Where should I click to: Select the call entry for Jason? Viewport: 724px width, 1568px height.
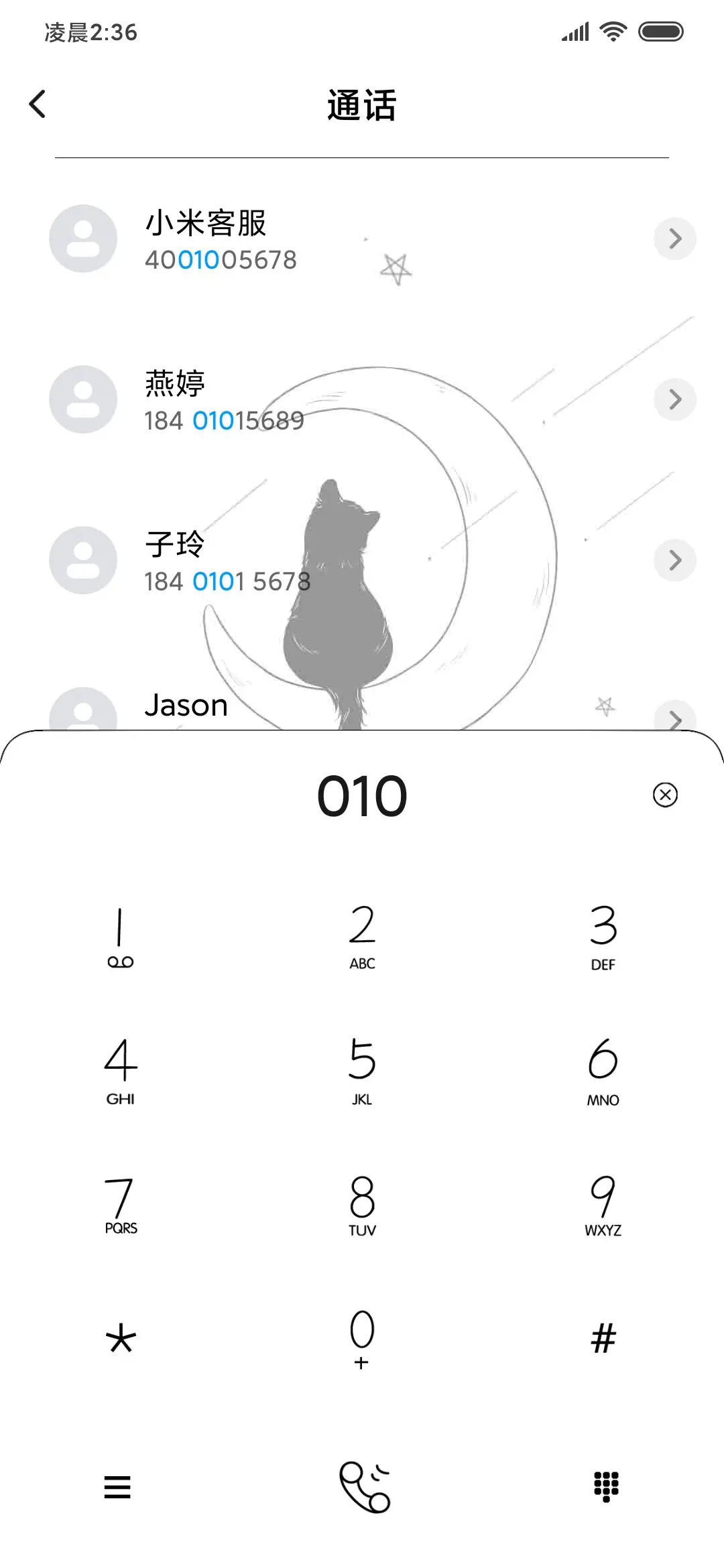(186, 705)
